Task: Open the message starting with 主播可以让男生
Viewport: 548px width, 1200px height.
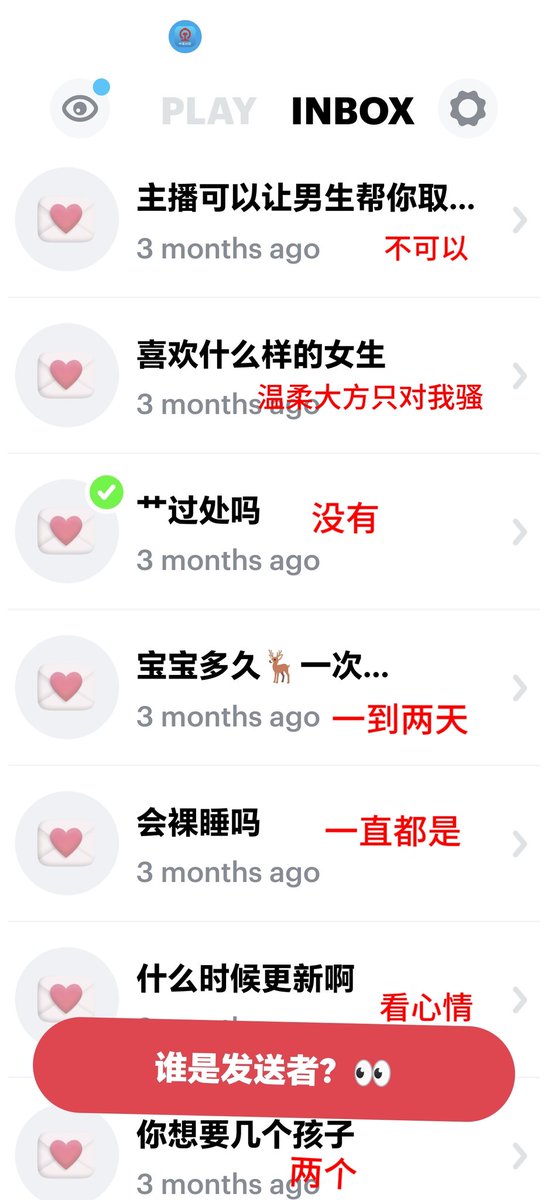Action: (274, 220)
